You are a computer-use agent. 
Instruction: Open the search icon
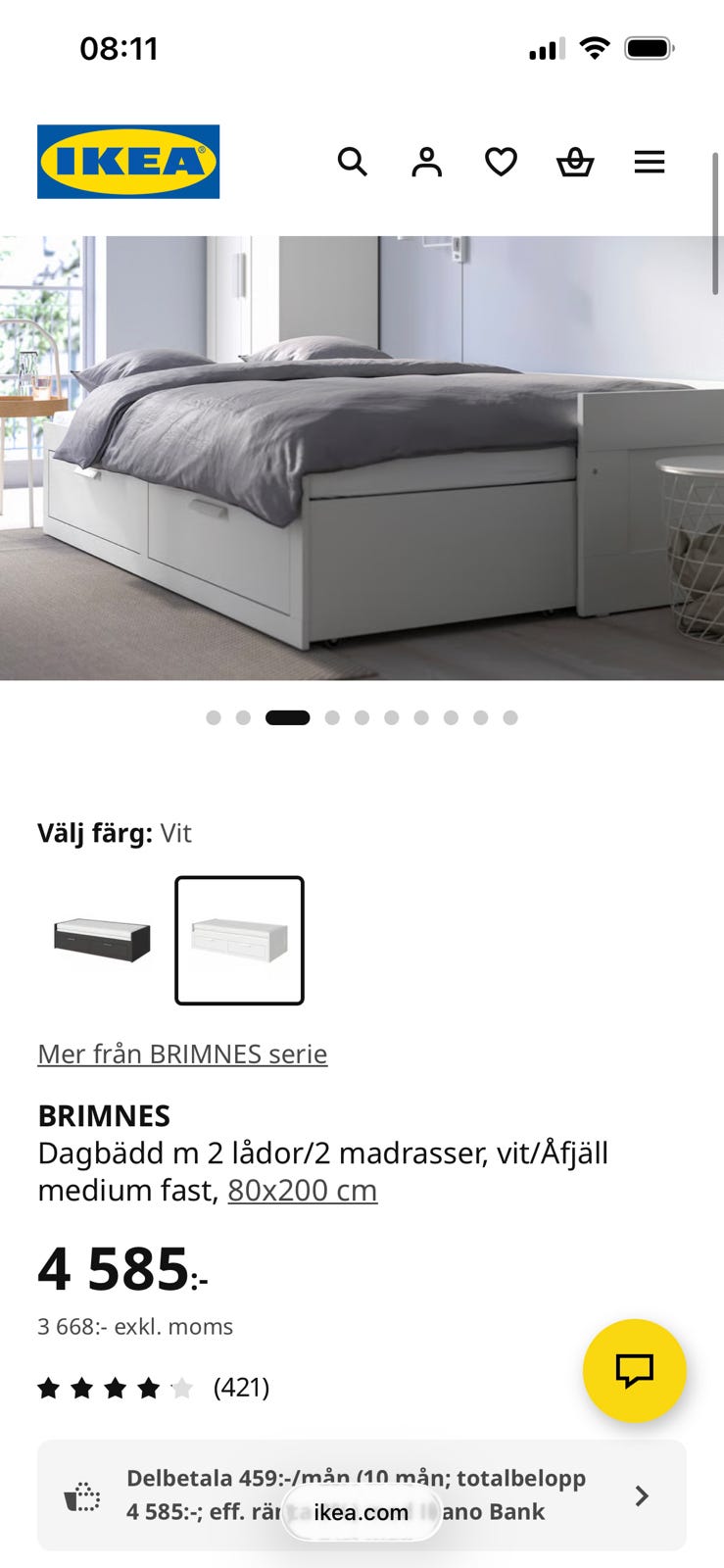352,162
